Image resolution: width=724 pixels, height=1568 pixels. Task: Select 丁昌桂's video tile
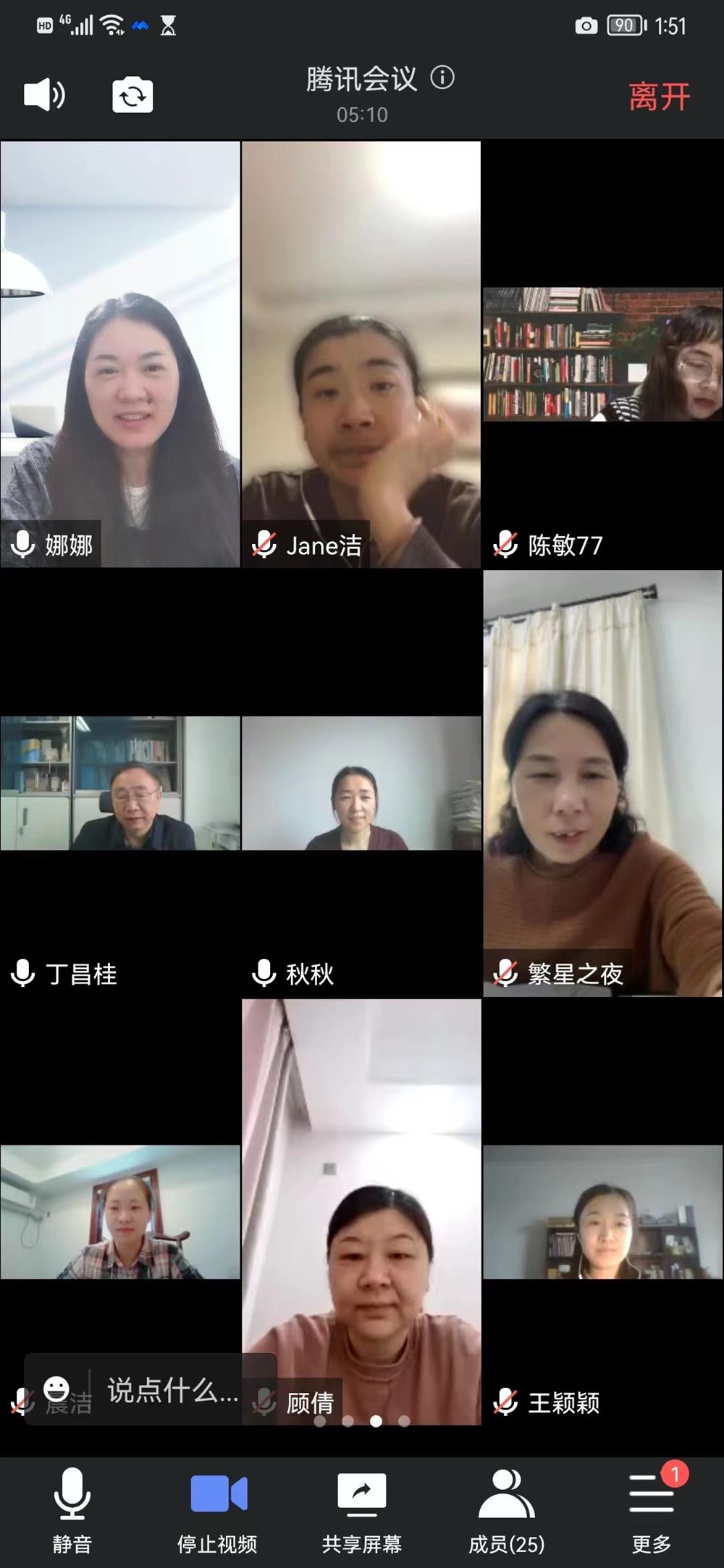(120, 784)
